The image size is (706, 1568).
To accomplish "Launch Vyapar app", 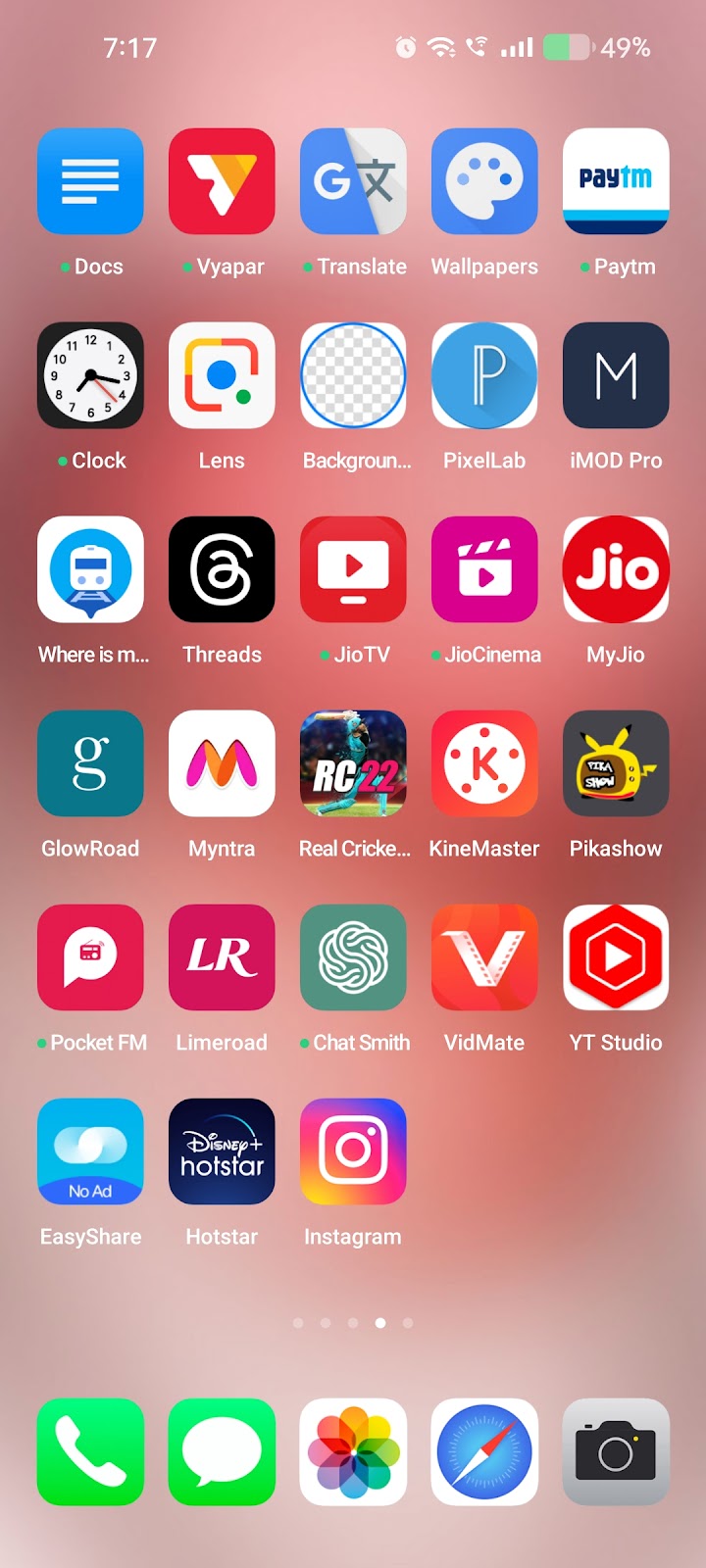I will 222,181.
